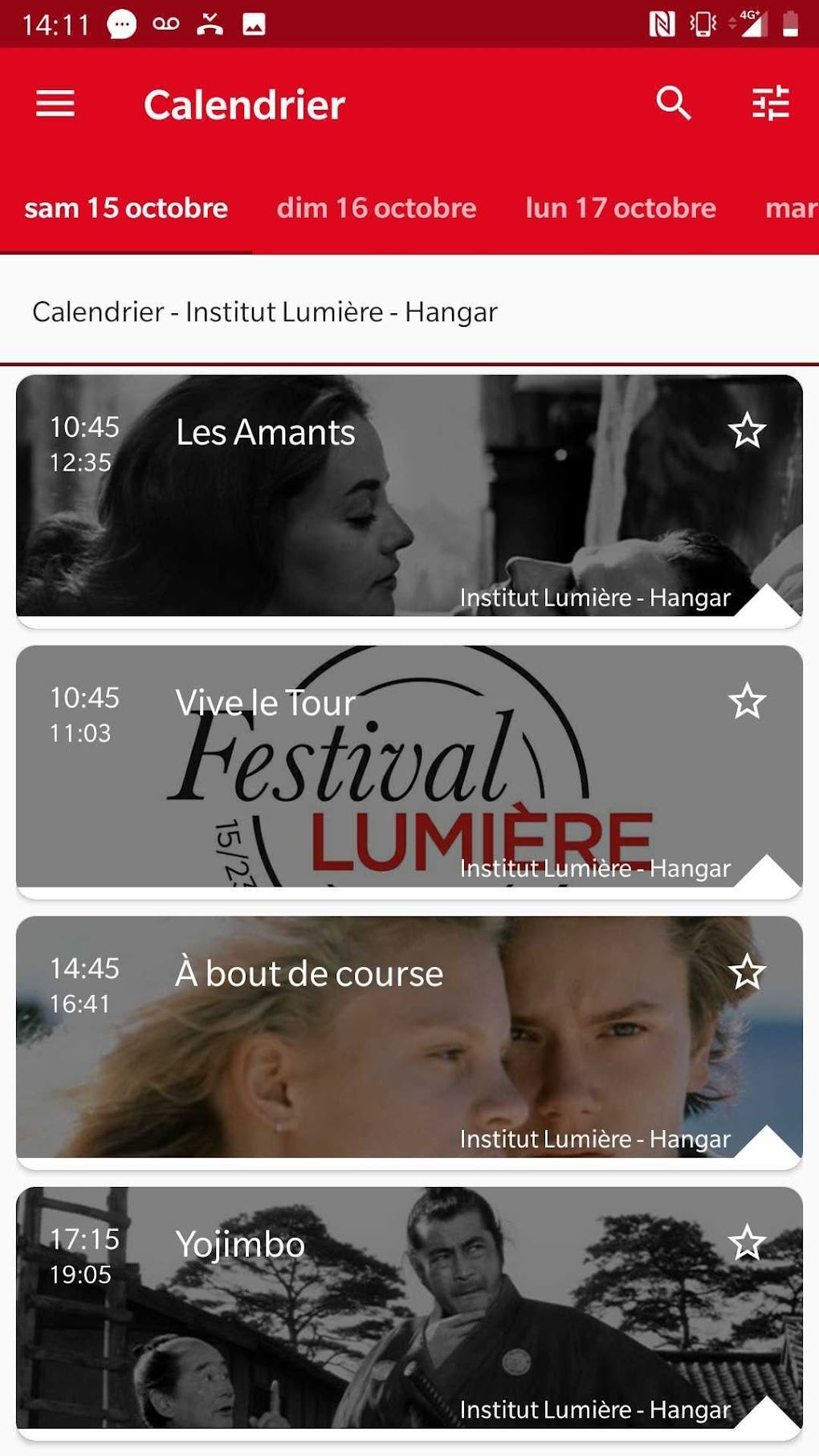Star the Vive le Tour screening
819x1456 pixels.
[x=747, y=701]
